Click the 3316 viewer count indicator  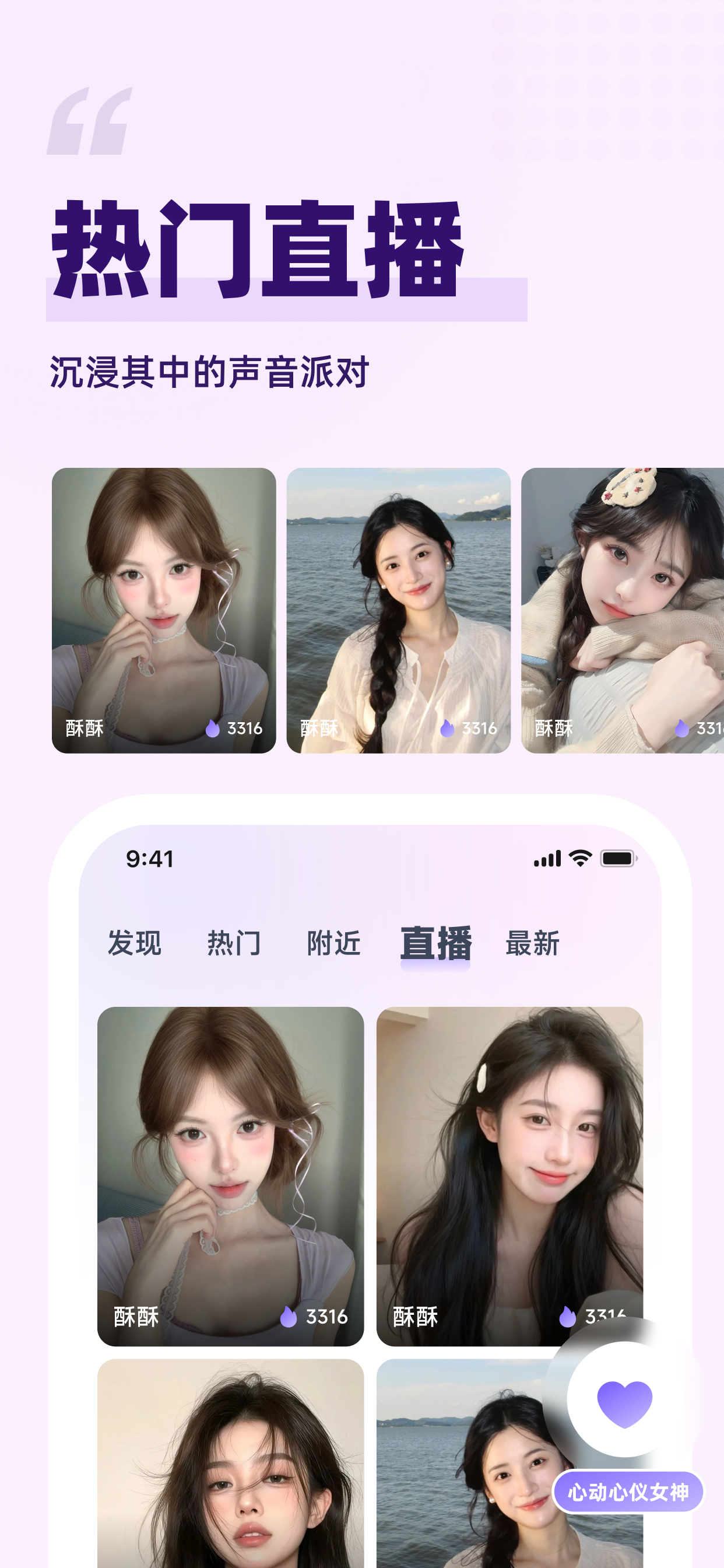tap(245, 727)
